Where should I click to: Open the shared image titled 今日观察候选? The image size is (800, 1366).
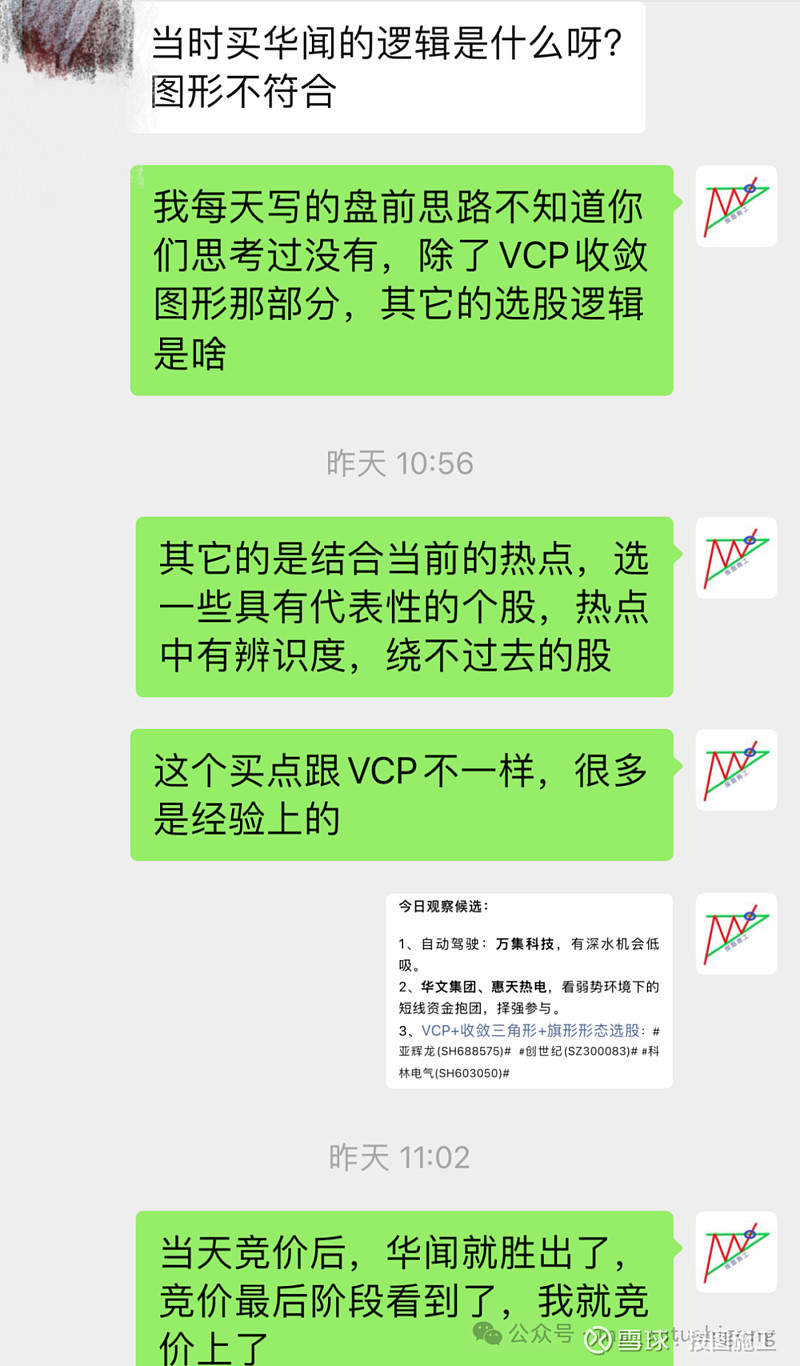click(x=529, y=990)
